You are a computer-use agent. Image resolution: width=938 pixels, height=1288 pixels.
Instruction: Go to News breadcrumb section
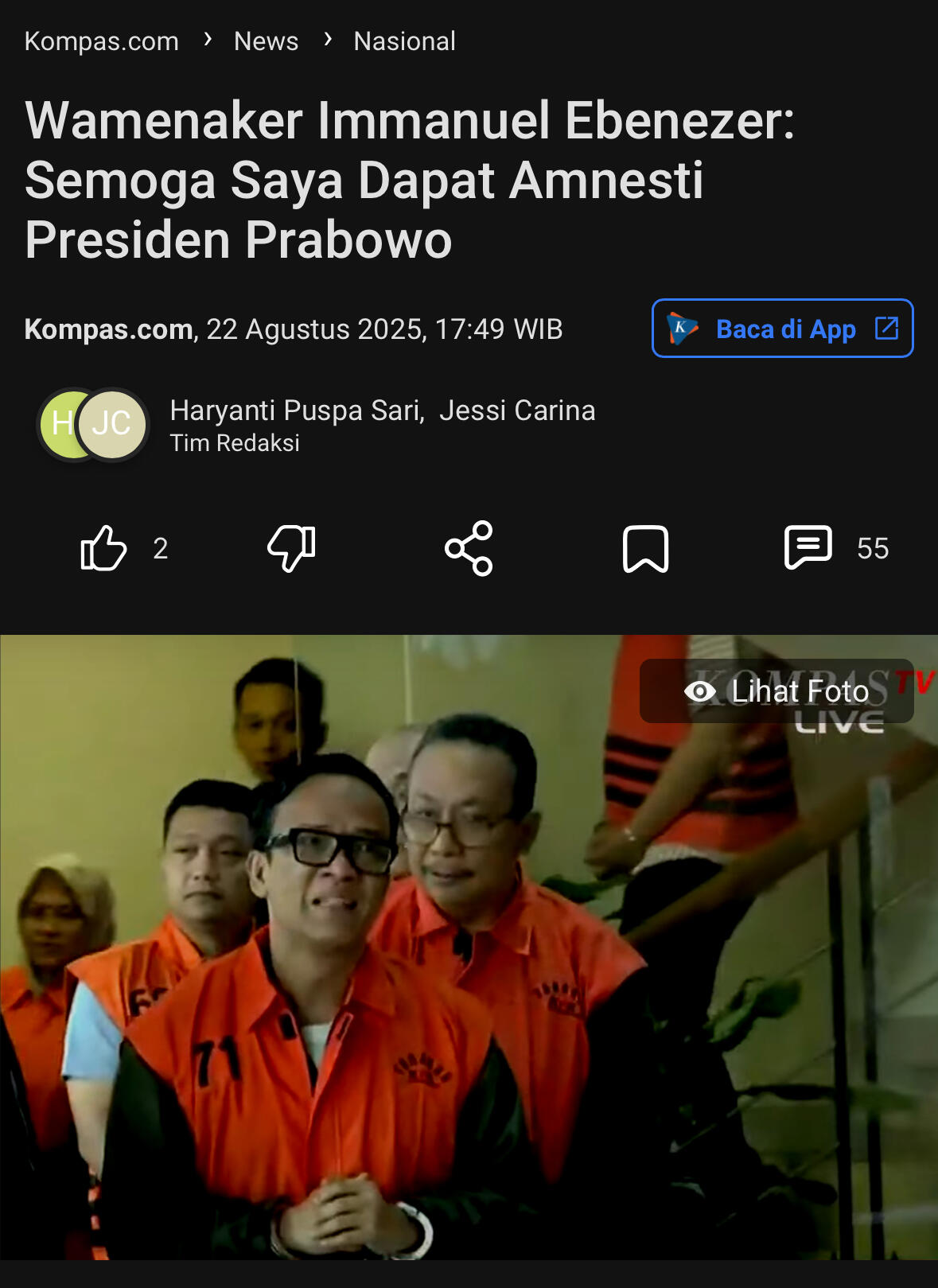click(266, 41)
